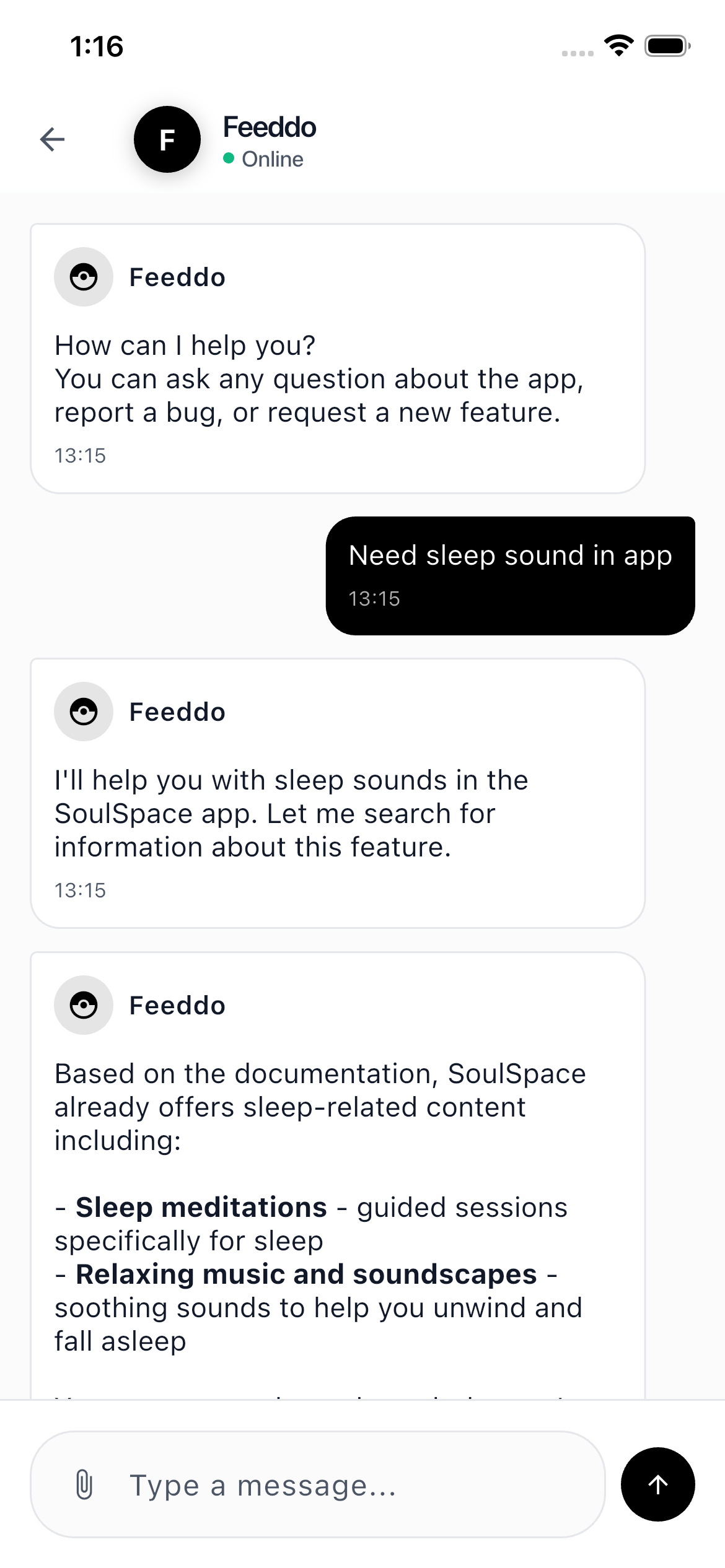Tap the Feeddo bot avatar on first message
Image resolution: width=725 pixels, height=1568 pixels.
[84, 277]
